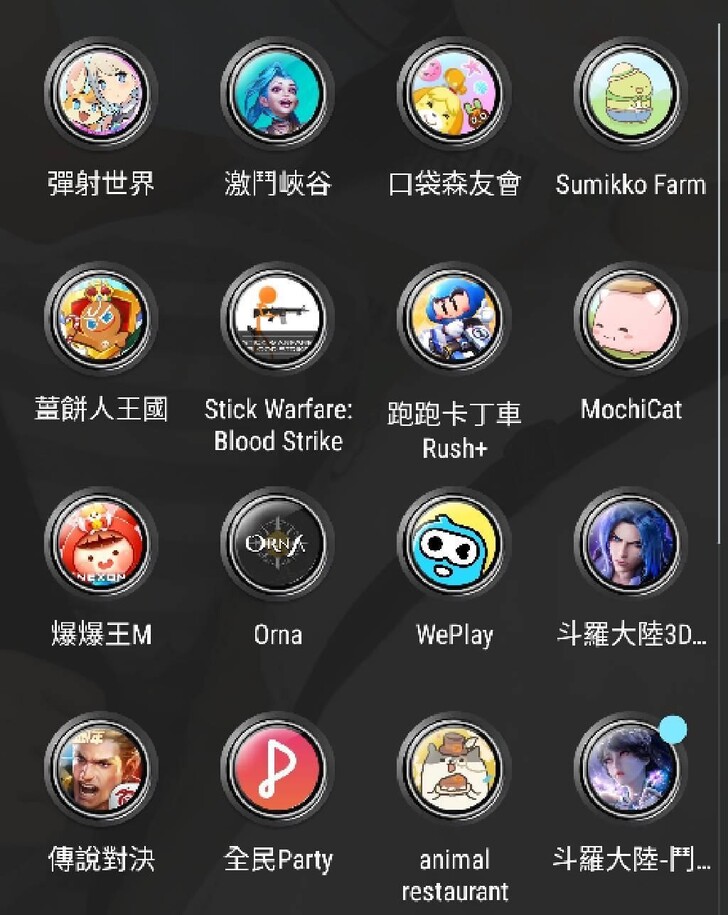Start WePlay
The width and height of the screenshot is (728, 915).
tap(454, 544)
